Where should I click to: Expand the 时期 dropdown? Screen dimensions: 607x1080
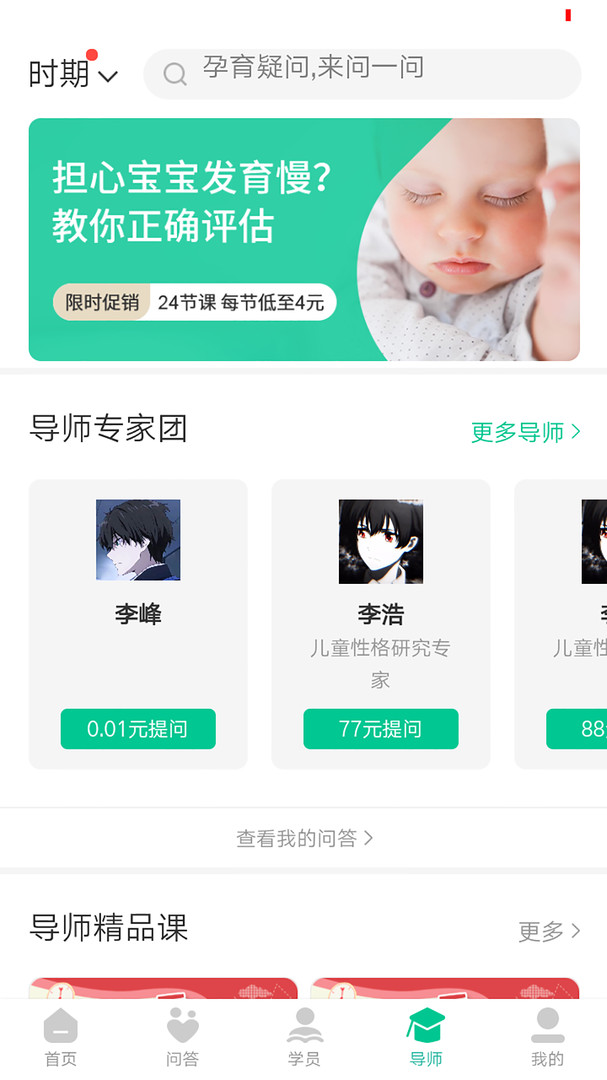tap(74, 74)
